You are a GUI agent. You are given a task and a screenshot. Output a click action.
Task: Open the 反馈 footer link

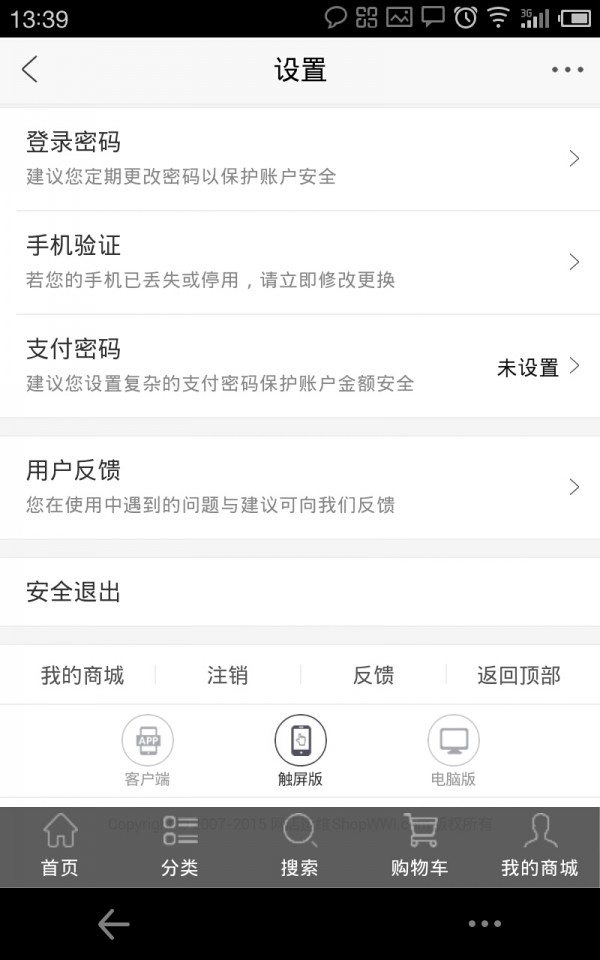click(x=373, y=675)
